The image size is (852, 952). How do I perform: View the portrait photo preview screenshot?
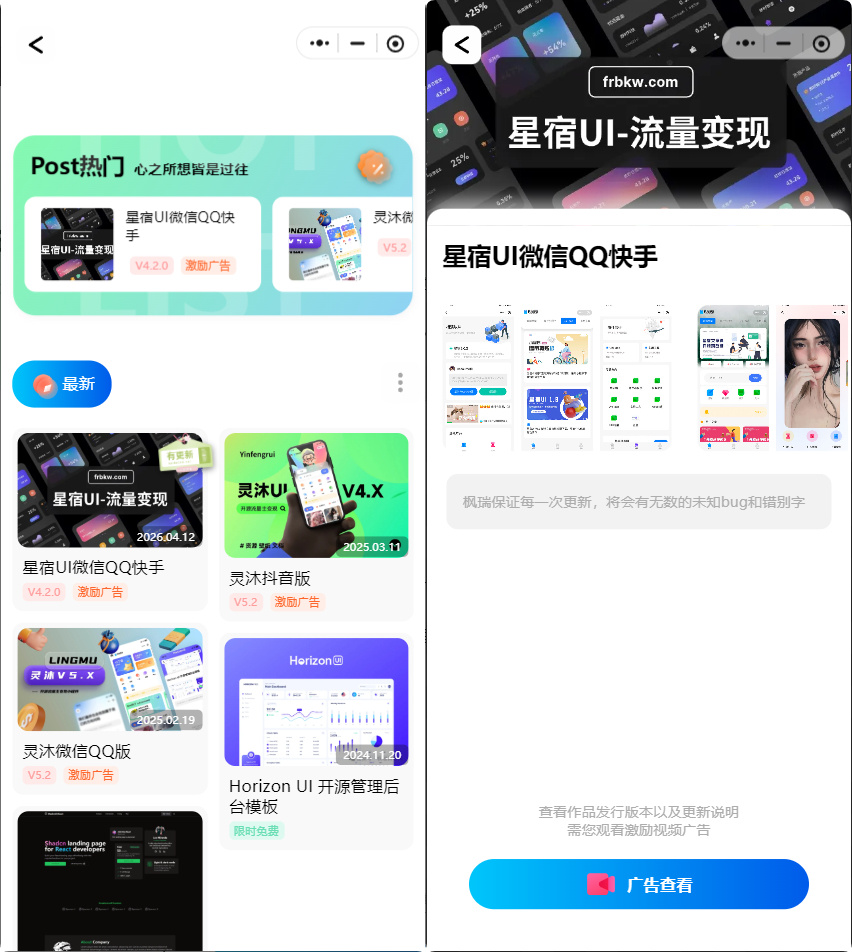click(812, 376)
